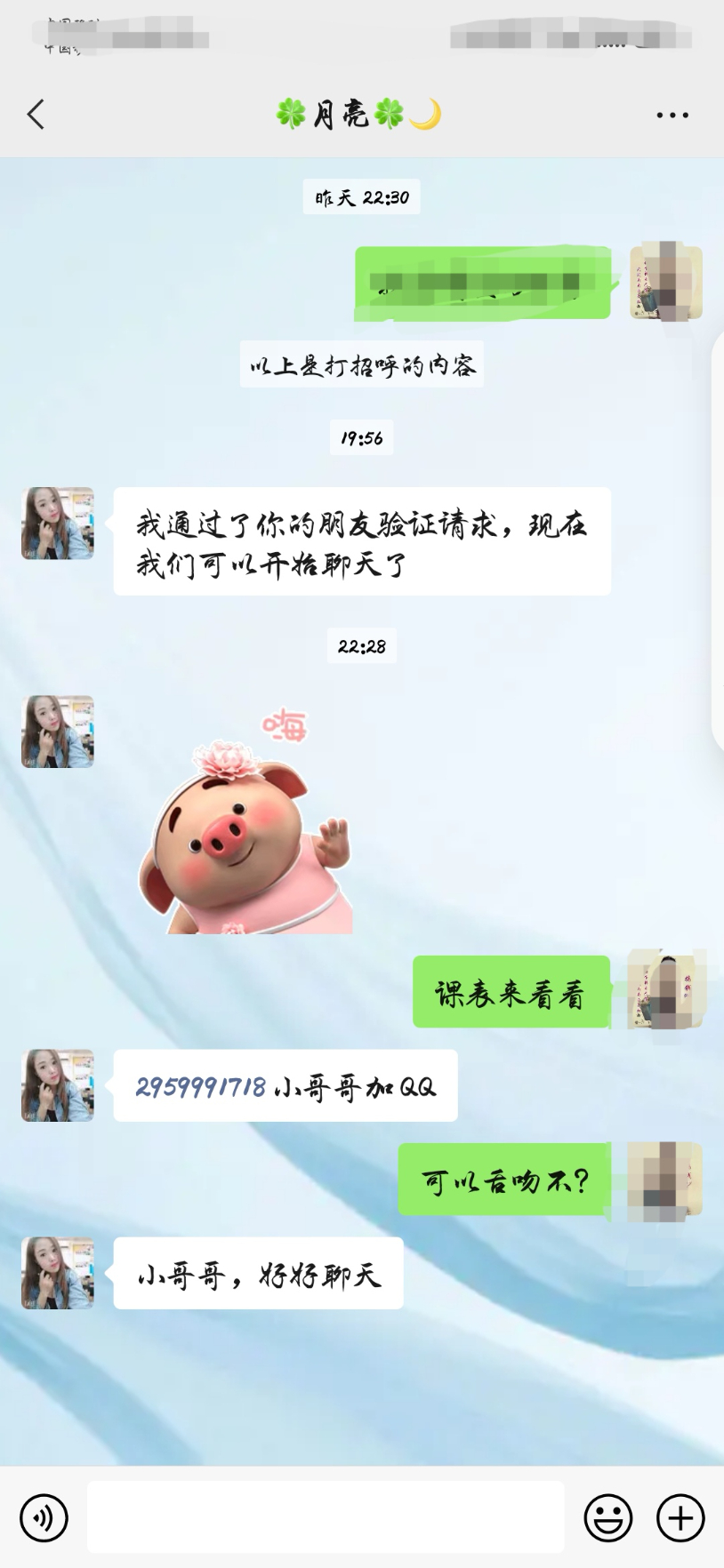Tap the '课表来看看' green bubble

511,992
